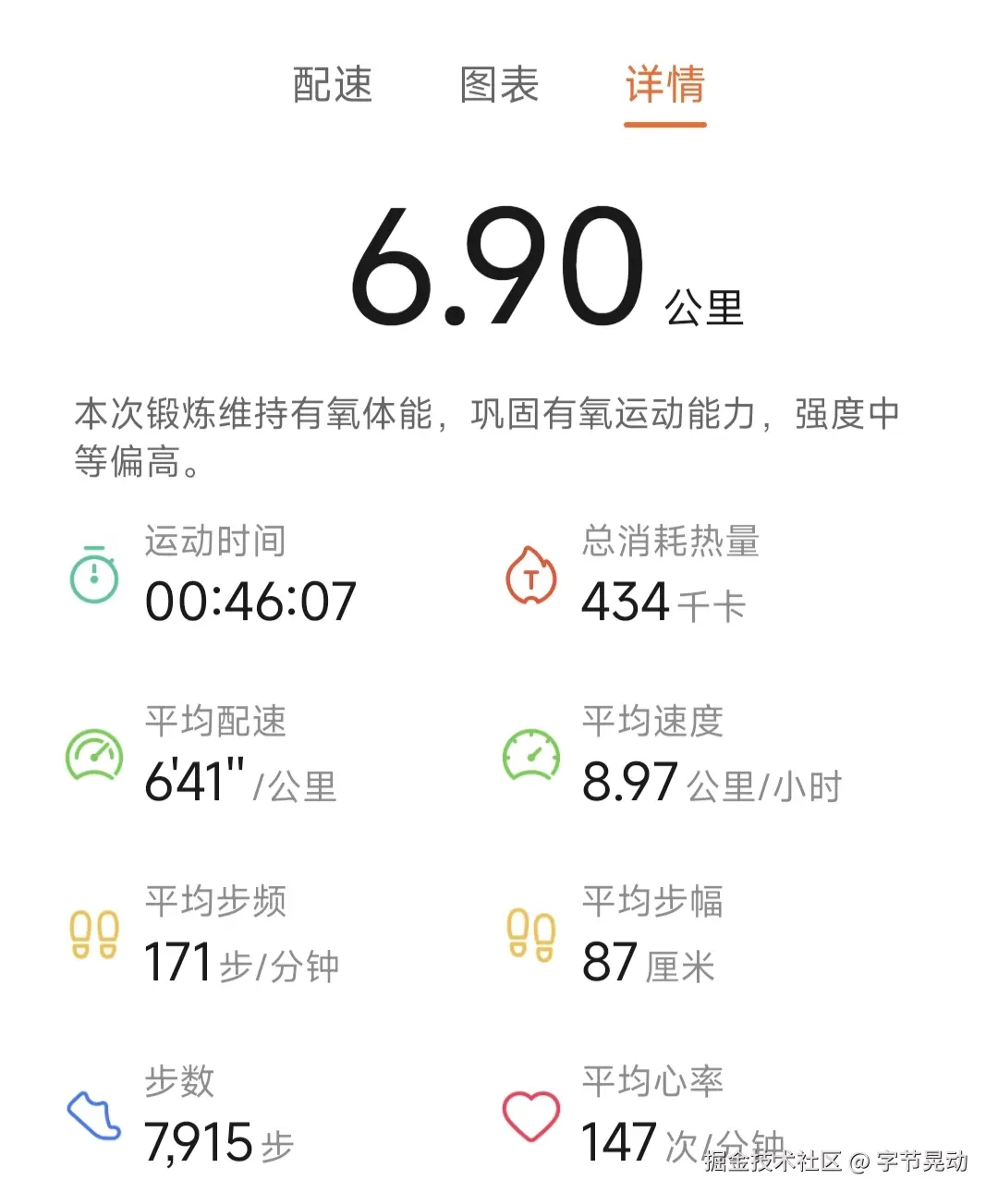Select the footprints icon beside 平均步幅
998x1204 pixels.
point(530,936)
